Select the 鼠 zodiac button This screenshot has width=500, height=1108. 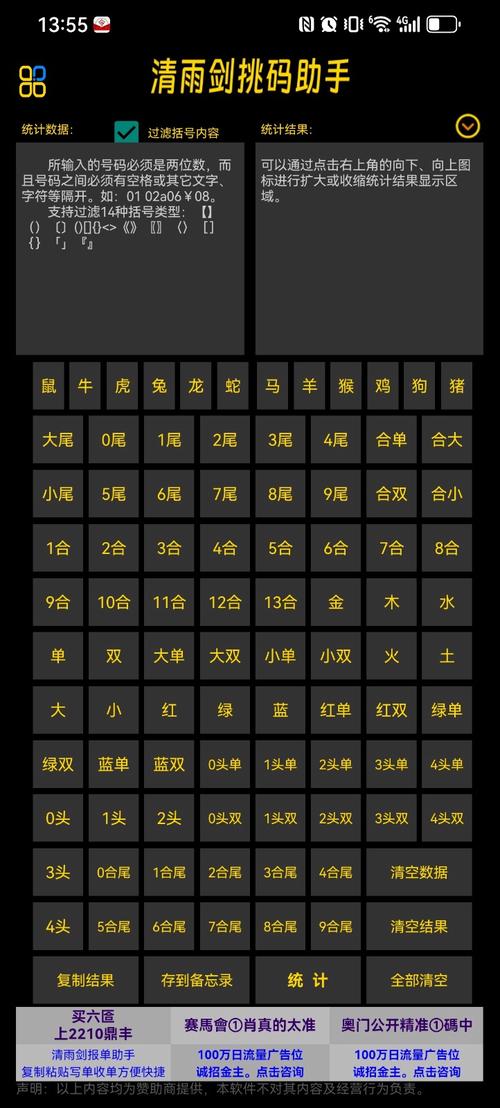48,386
